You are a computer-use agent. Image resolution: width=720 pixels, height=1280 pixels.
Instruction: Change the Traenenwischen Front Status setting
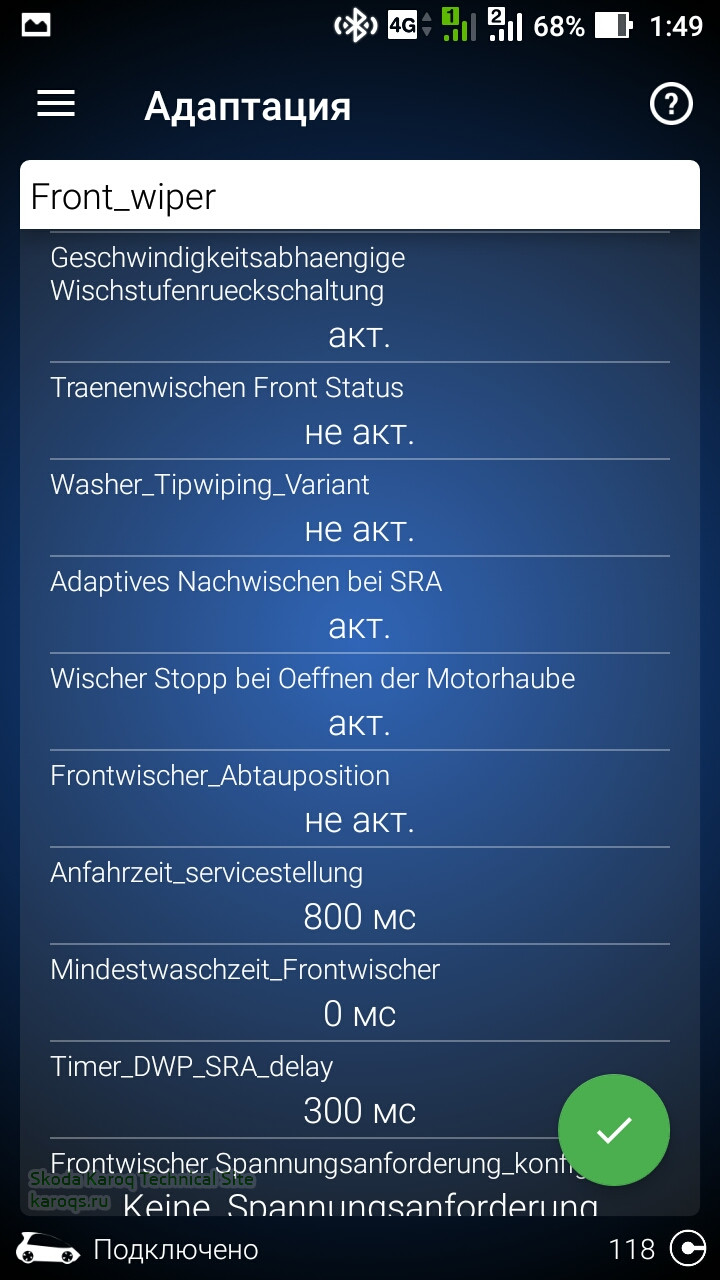point(360,432)
